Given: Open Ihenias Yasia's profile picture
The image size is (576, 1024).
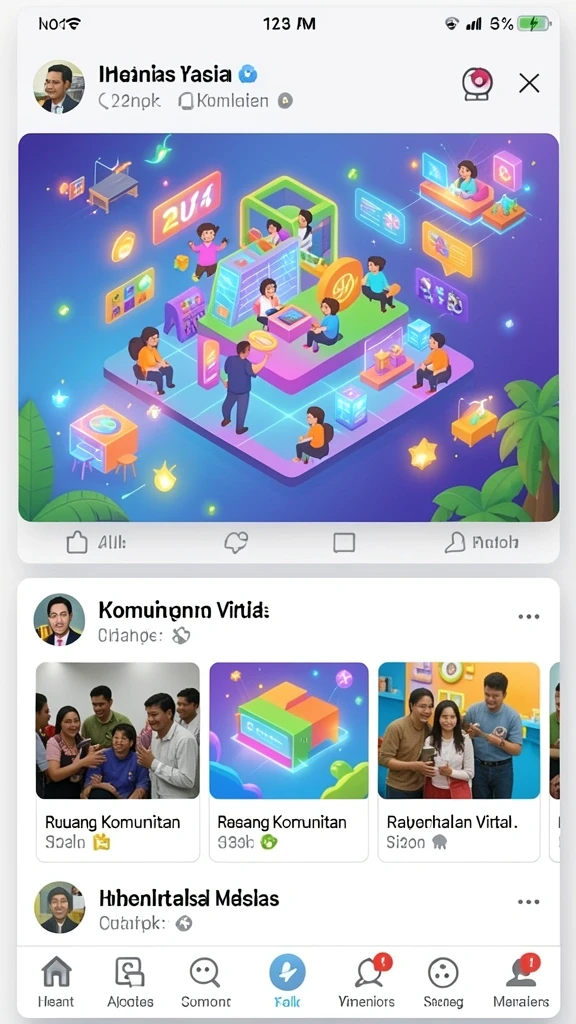Looking at the screenshot, I should click(59, 87).
